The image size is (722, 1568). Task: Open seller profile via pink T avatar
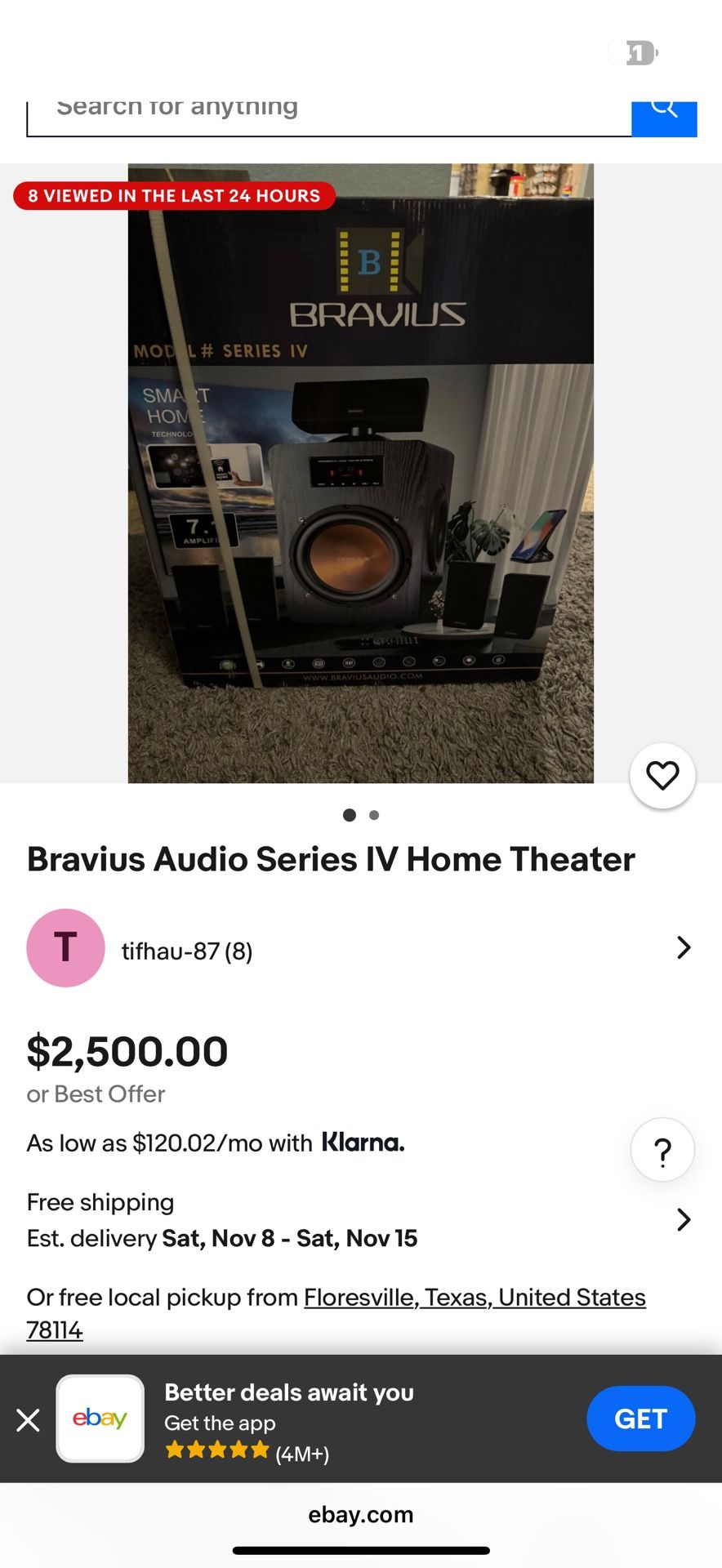click(x=65, y=948)
